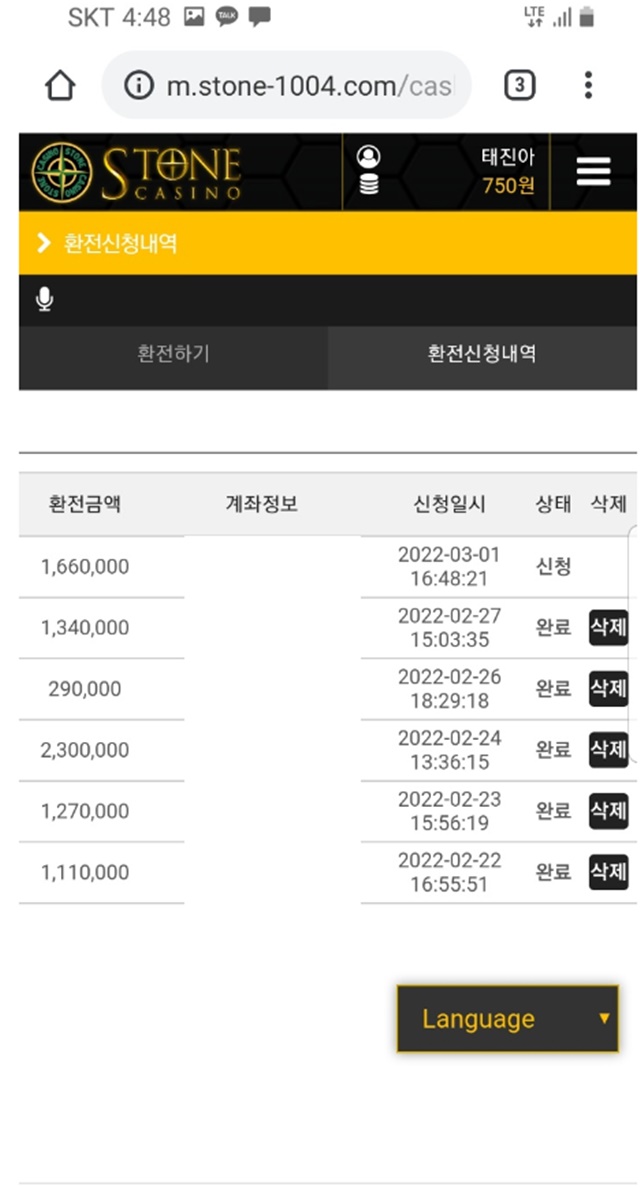Open the browser home page
This screenshot has height=1187, width=640.
pyautogui.click(x=61, y=86)
